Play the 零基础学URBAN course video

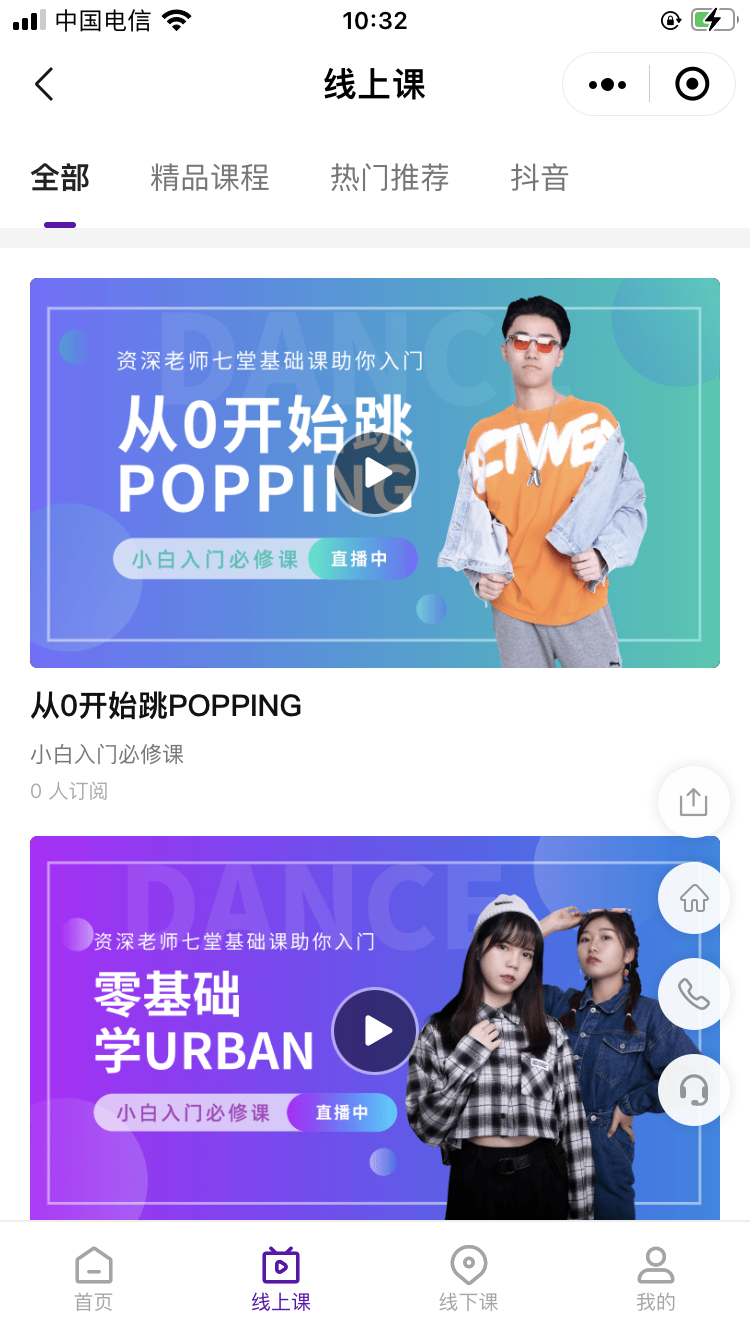(x=375, y=1031)
